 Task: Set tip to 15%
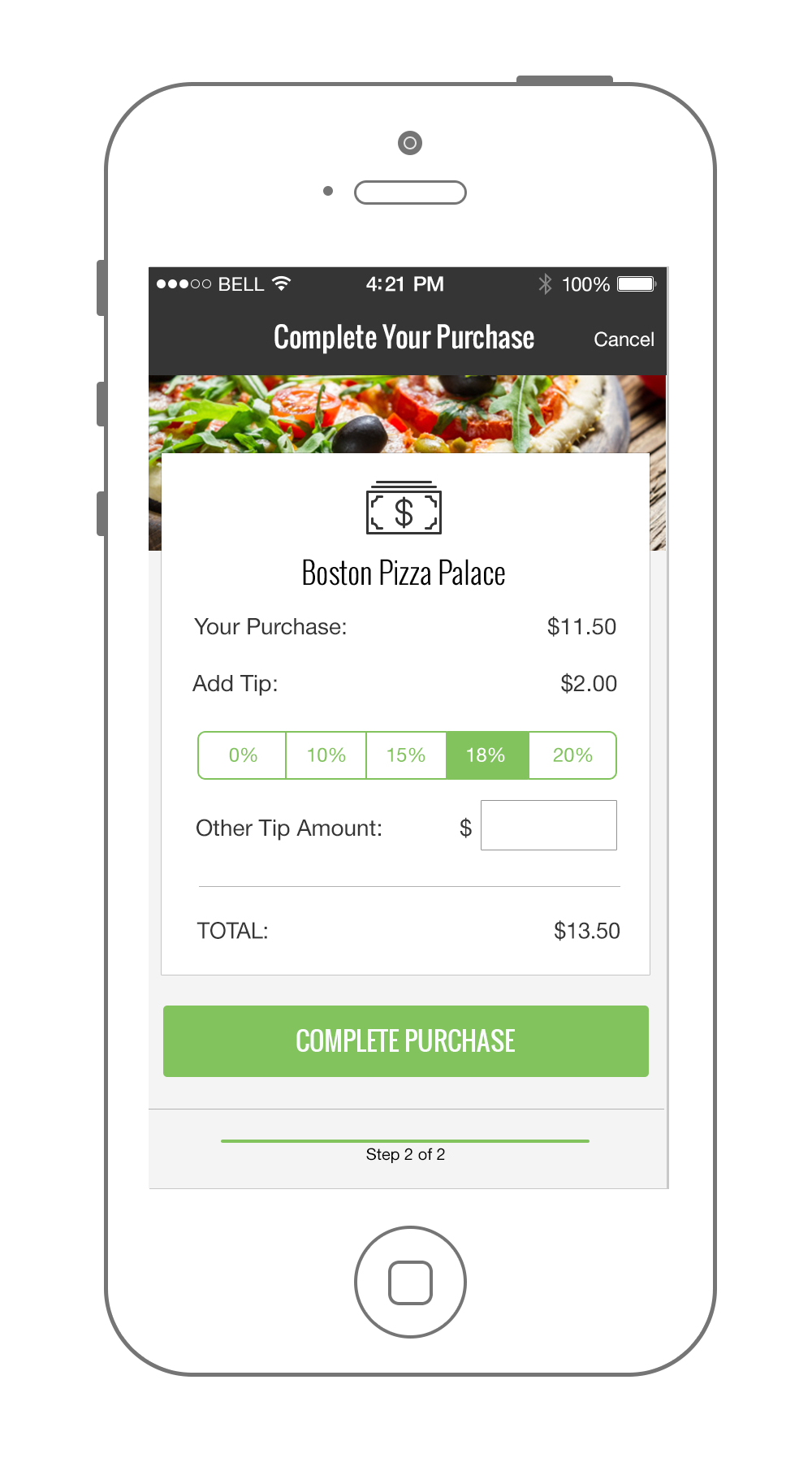406,755
